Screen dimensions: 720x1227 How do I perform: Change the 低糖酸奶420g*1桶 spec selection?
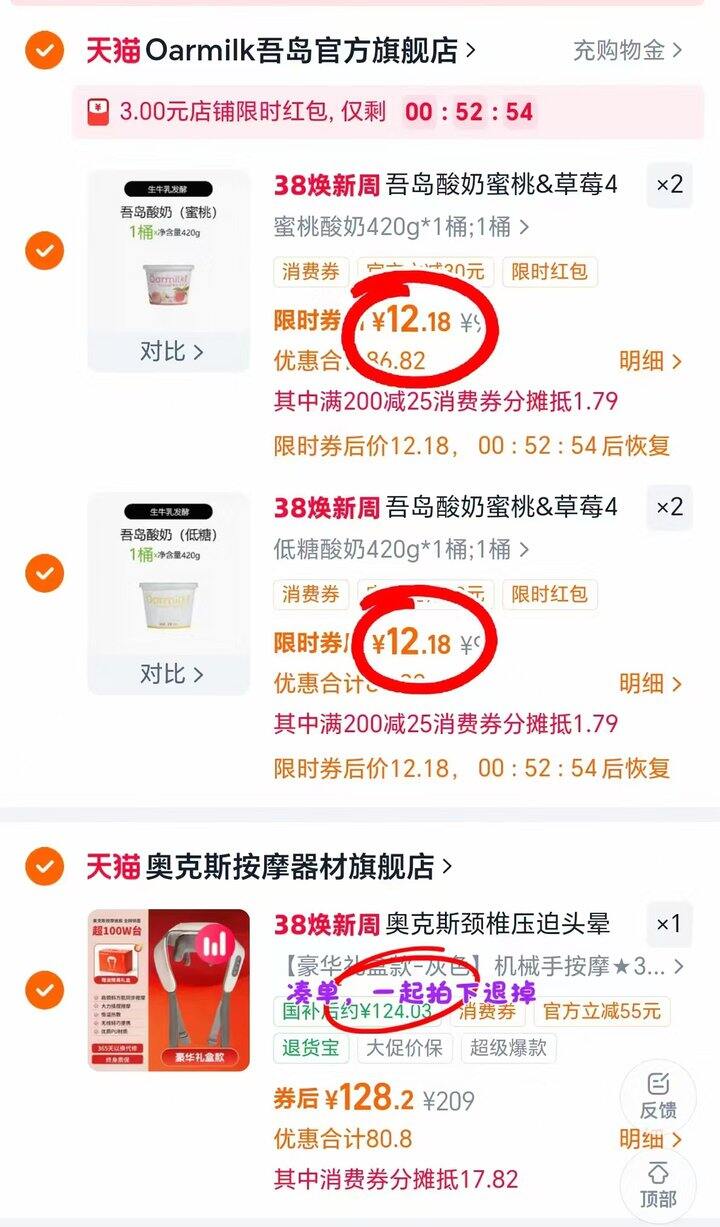[401, 549]
